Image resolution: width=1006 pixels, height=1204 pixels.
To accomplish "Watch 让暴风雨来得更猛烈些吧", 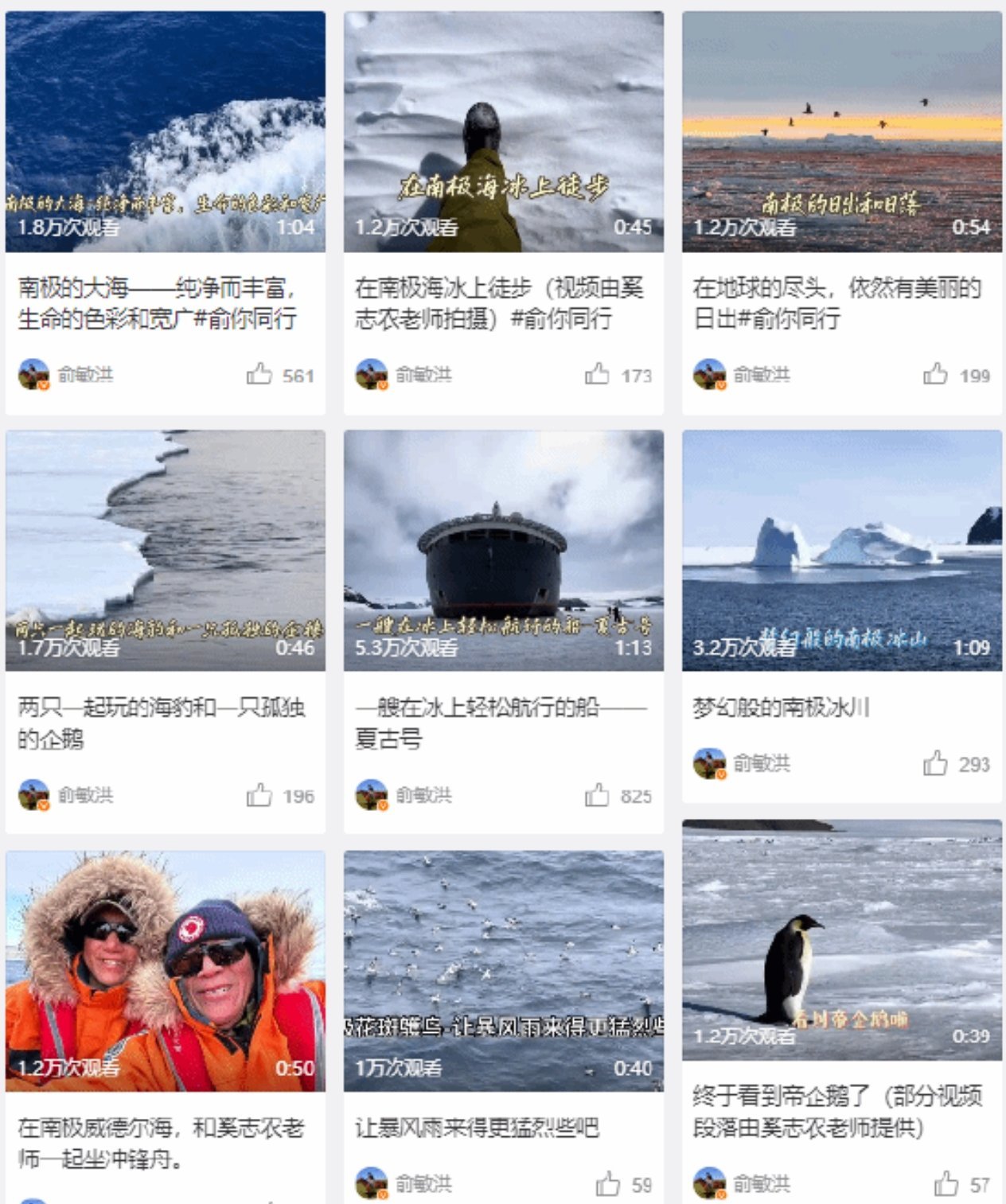I will 503,971.
